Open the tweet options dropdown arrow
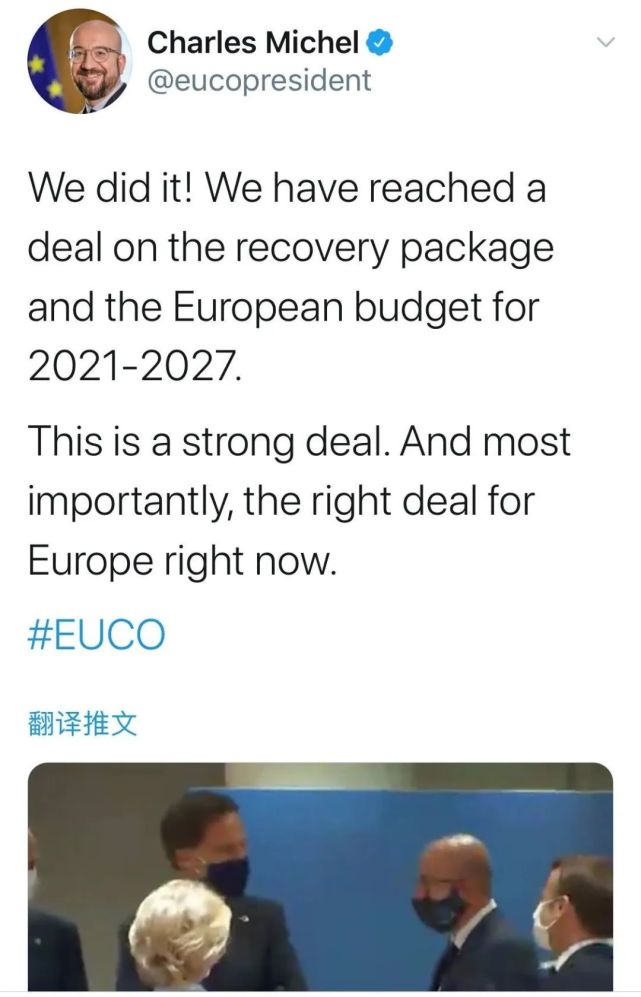Viewport: 641px width, 997px height. point(606,43)
